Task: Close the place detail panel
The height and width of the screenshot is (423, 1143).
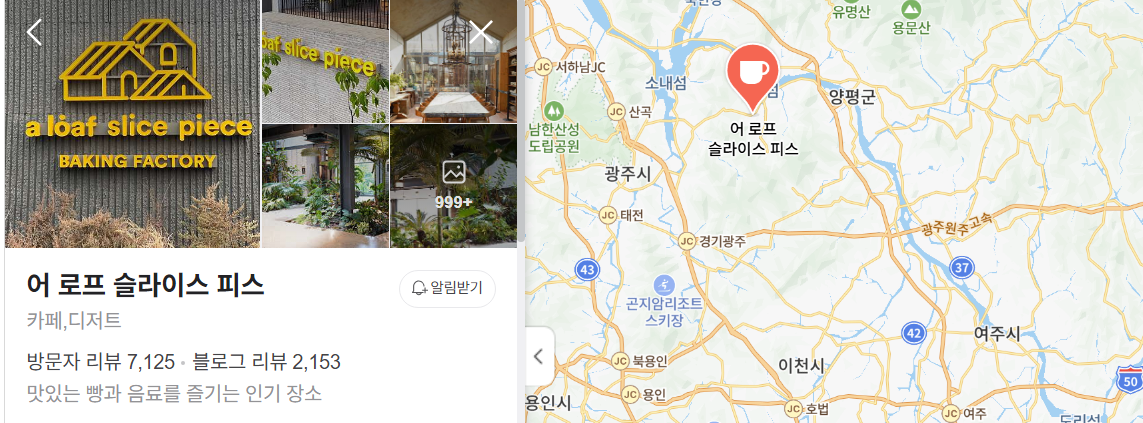Action: (482, 32)
